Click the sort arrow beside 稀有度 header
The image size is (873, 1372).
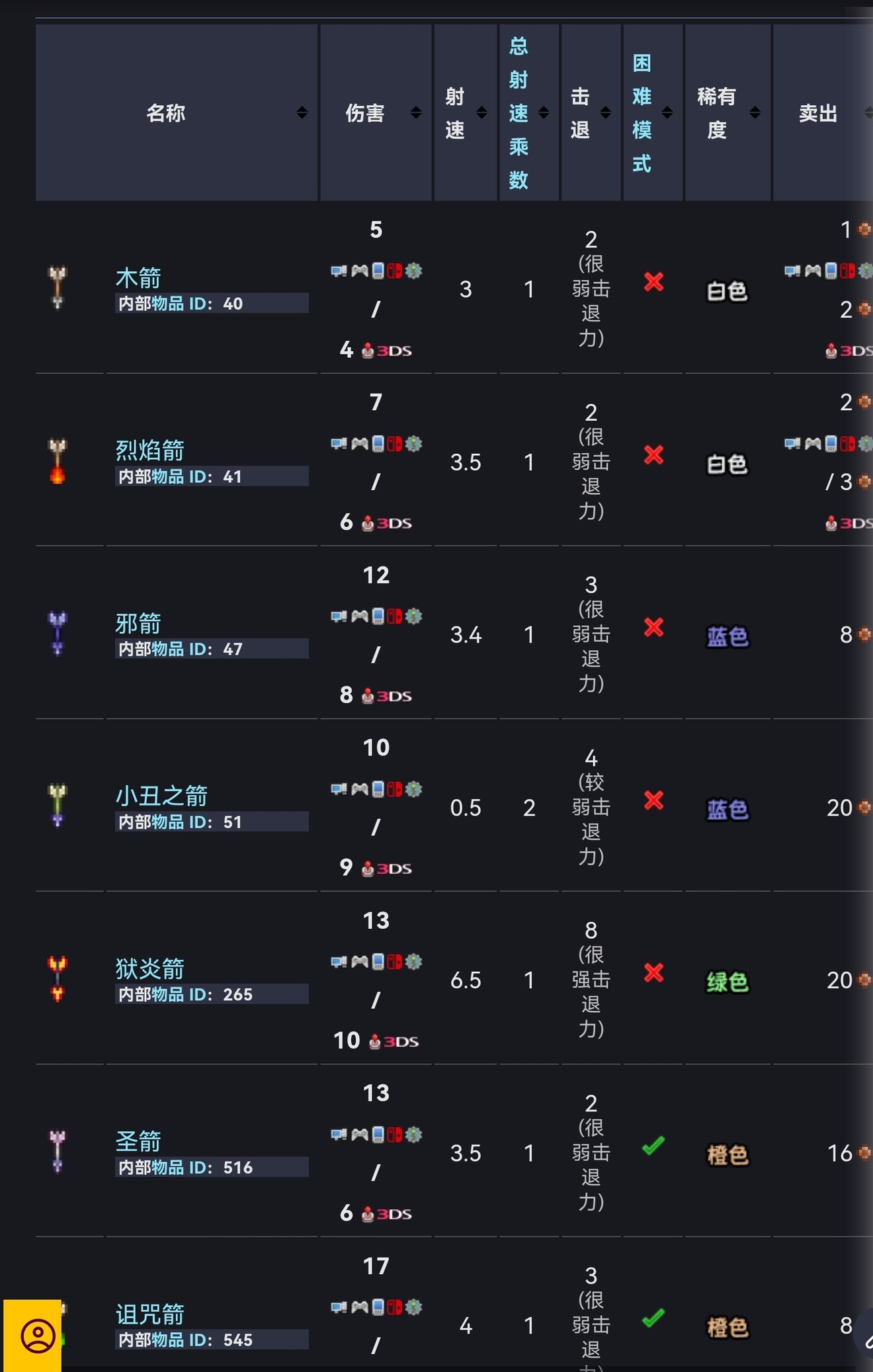[x=754, y=112]
